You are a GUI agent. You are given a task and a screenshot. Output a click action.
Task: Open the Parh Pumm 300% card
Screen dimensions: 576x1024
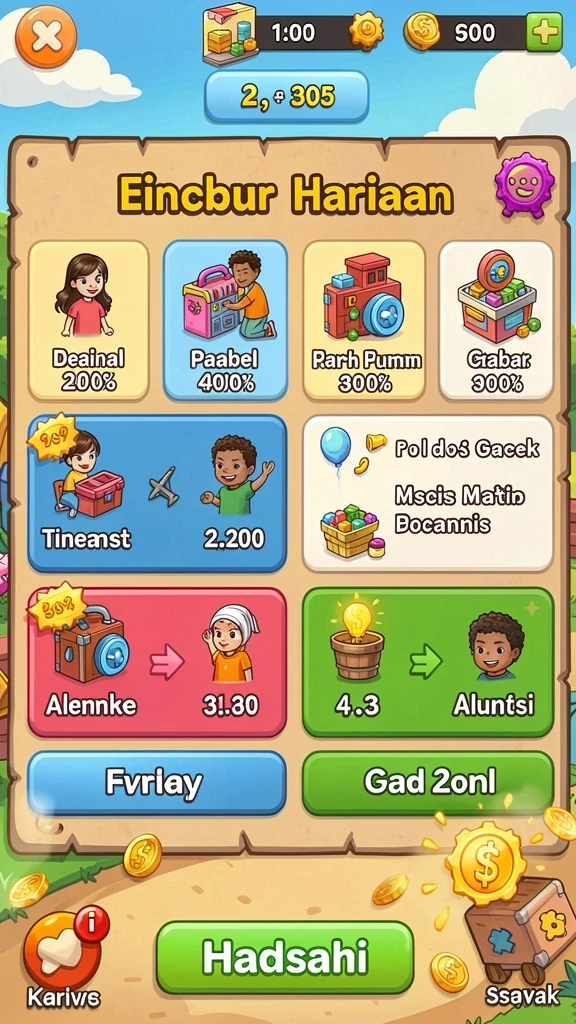pyautogui.click(x=364, y=320)
